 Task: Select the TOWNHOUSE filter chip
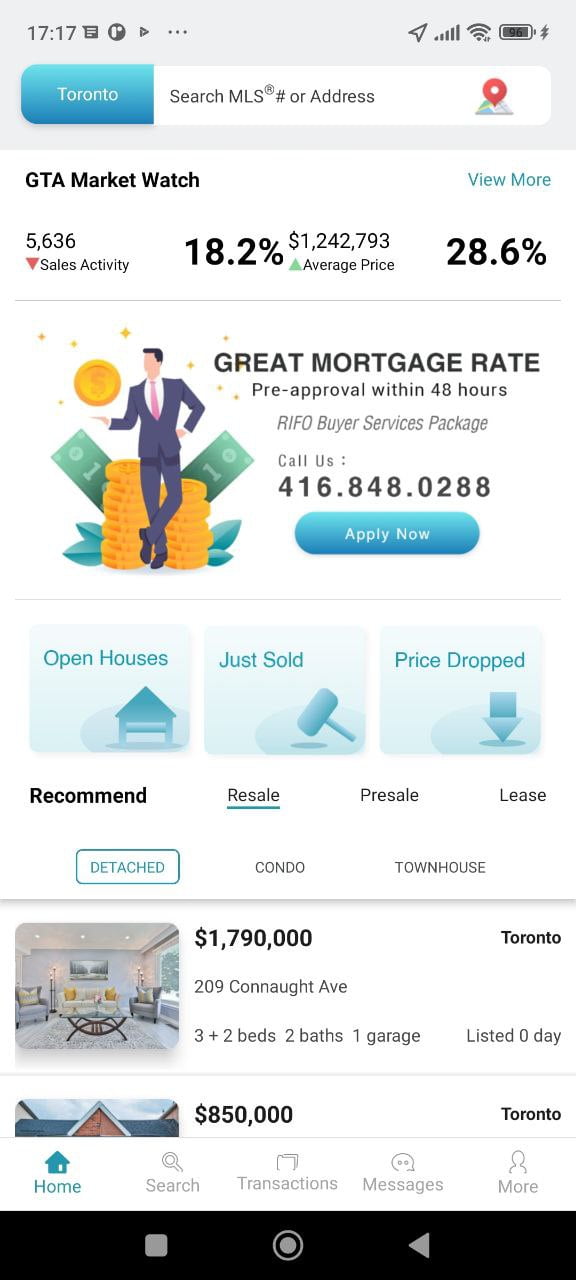(x=440, y=867)
